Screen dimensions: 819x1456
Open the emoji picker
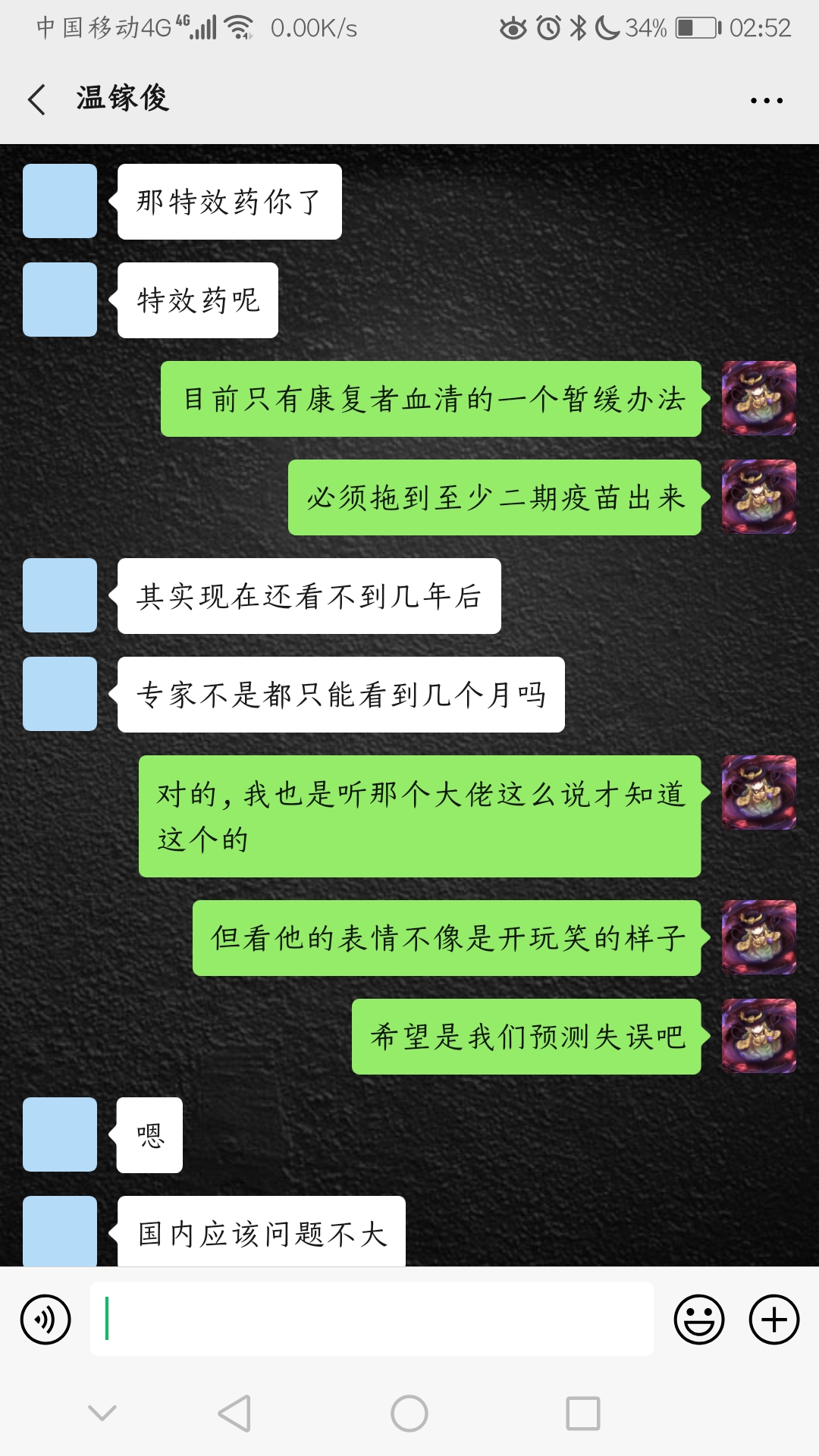pos(698,1319)
